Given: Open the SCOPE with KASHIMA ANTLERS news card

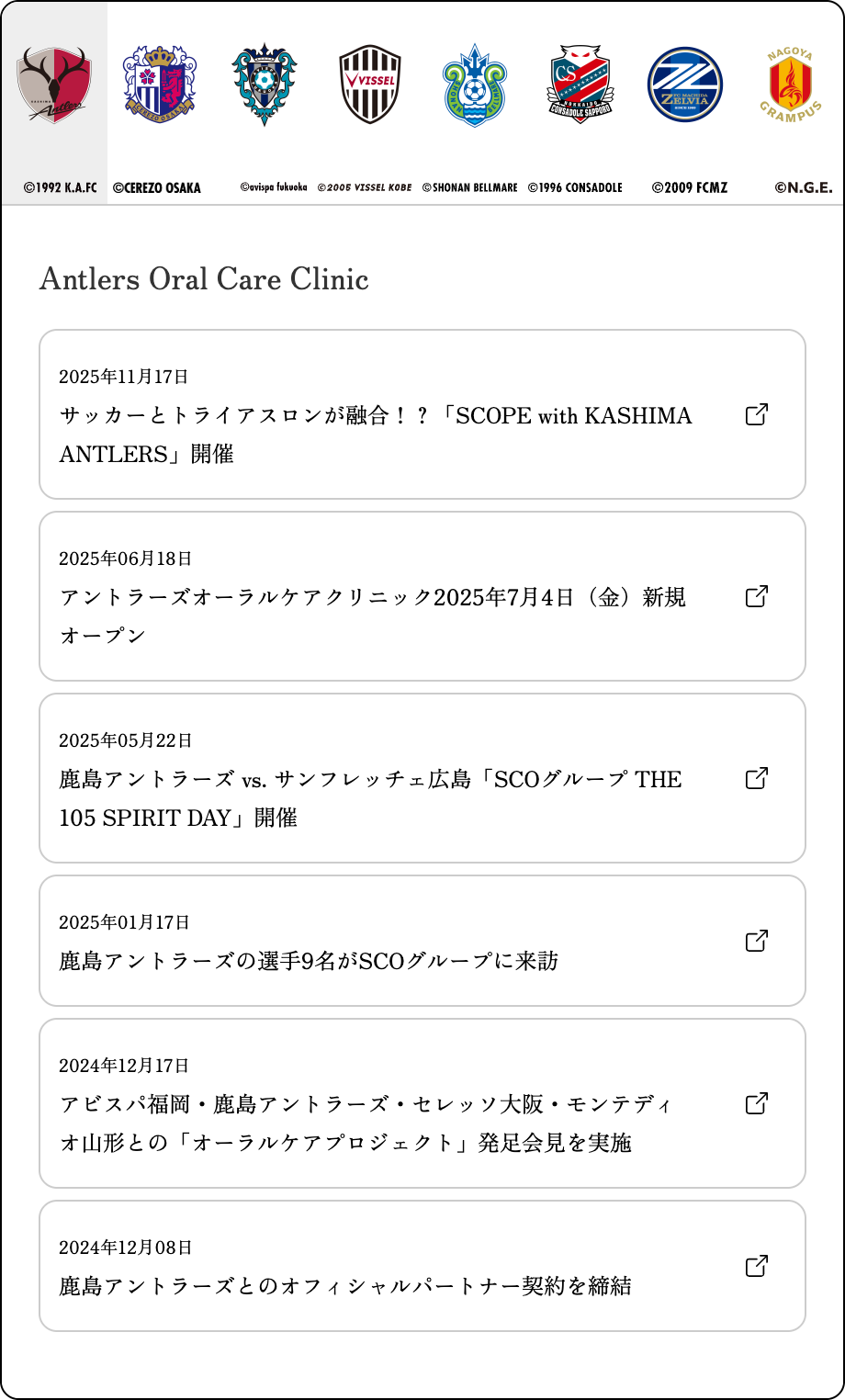Looking at the screenshot, I should [422, 414].
